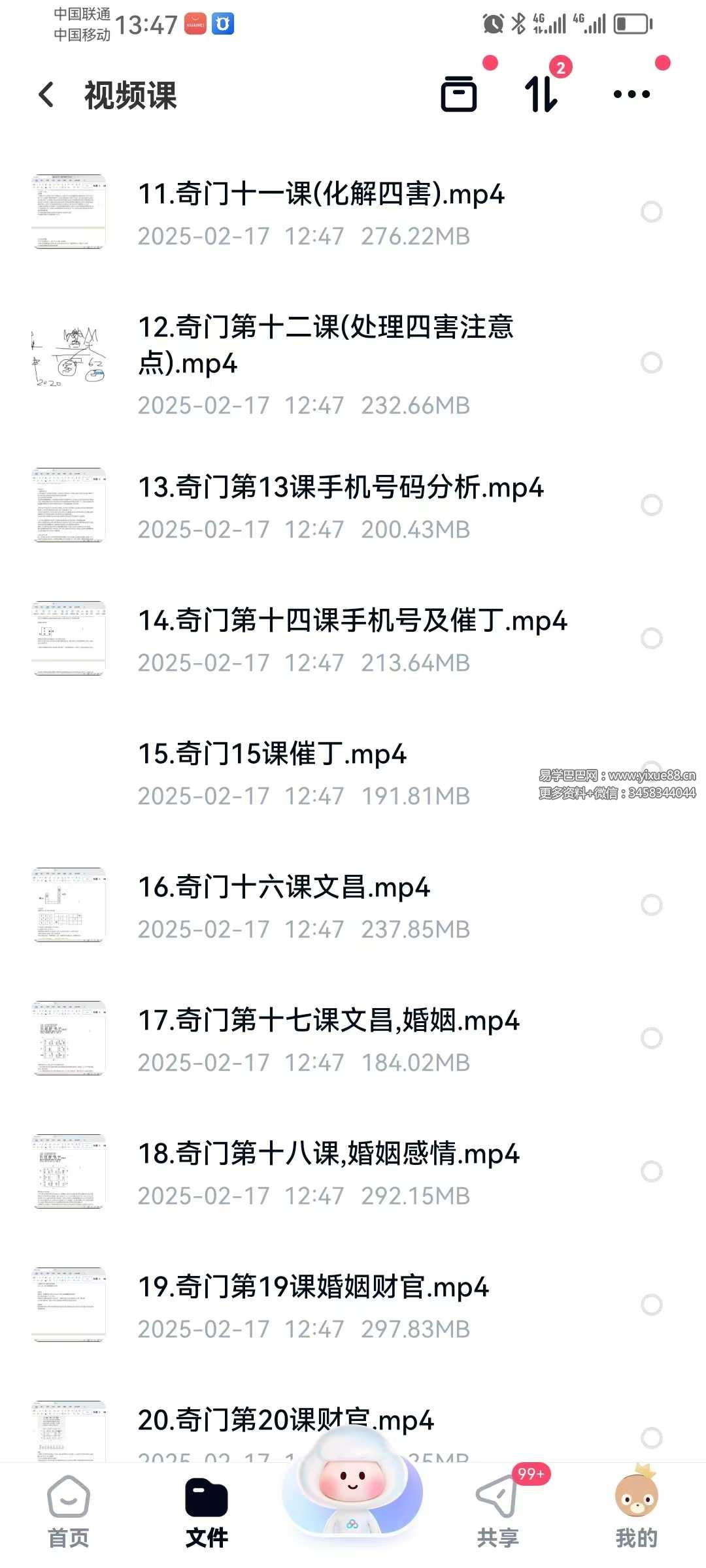This screenshot has height=1568, width=706.
Task: Play 12.奇门第十二课(处理四害注意点).mp4
Action: click(x=325, y=344)
